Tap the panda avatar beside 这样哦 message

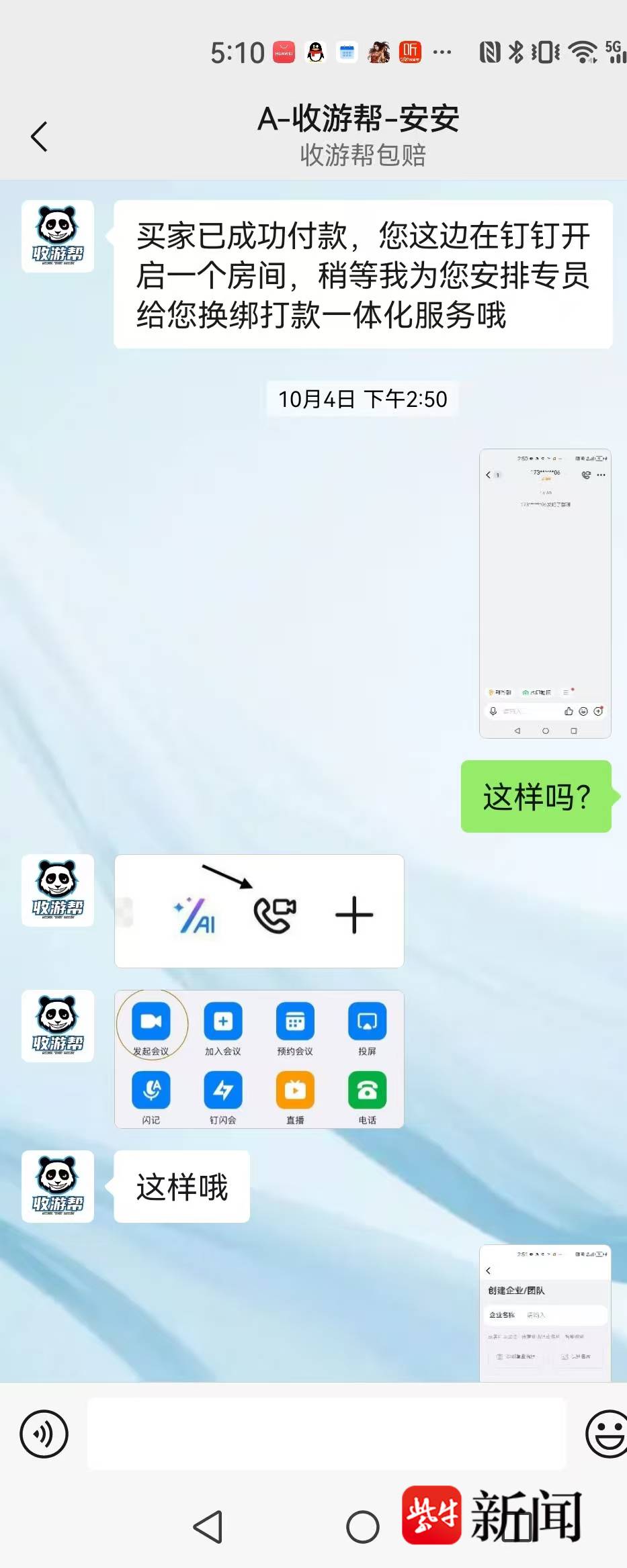tap(58, 1187)
